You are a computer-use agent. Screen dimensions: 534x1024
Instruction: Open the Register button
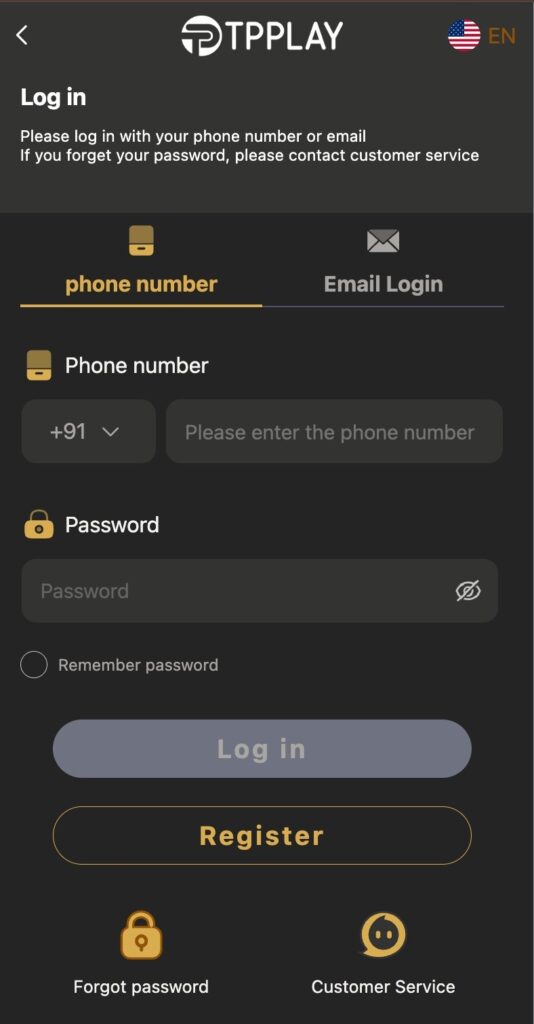[262, 835]
